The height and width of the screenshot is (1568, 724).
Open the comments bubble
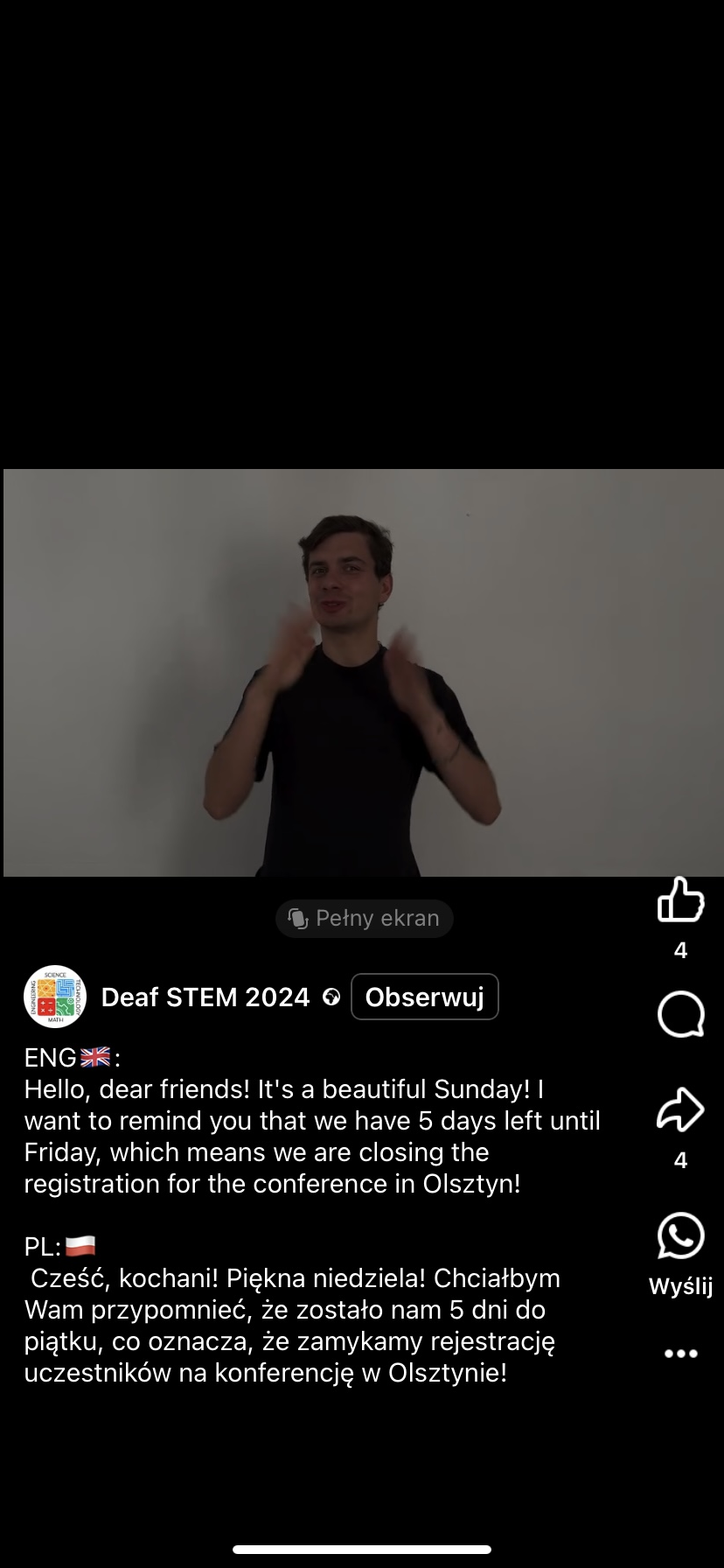680,1014
